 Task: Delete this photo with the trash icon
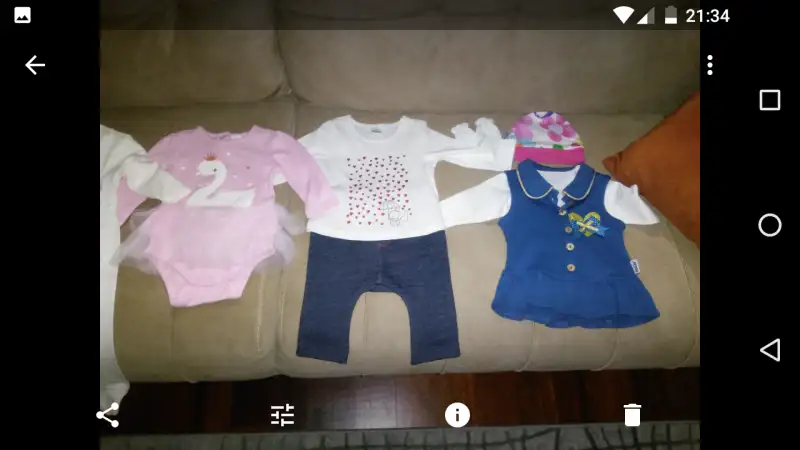(632, 415)
